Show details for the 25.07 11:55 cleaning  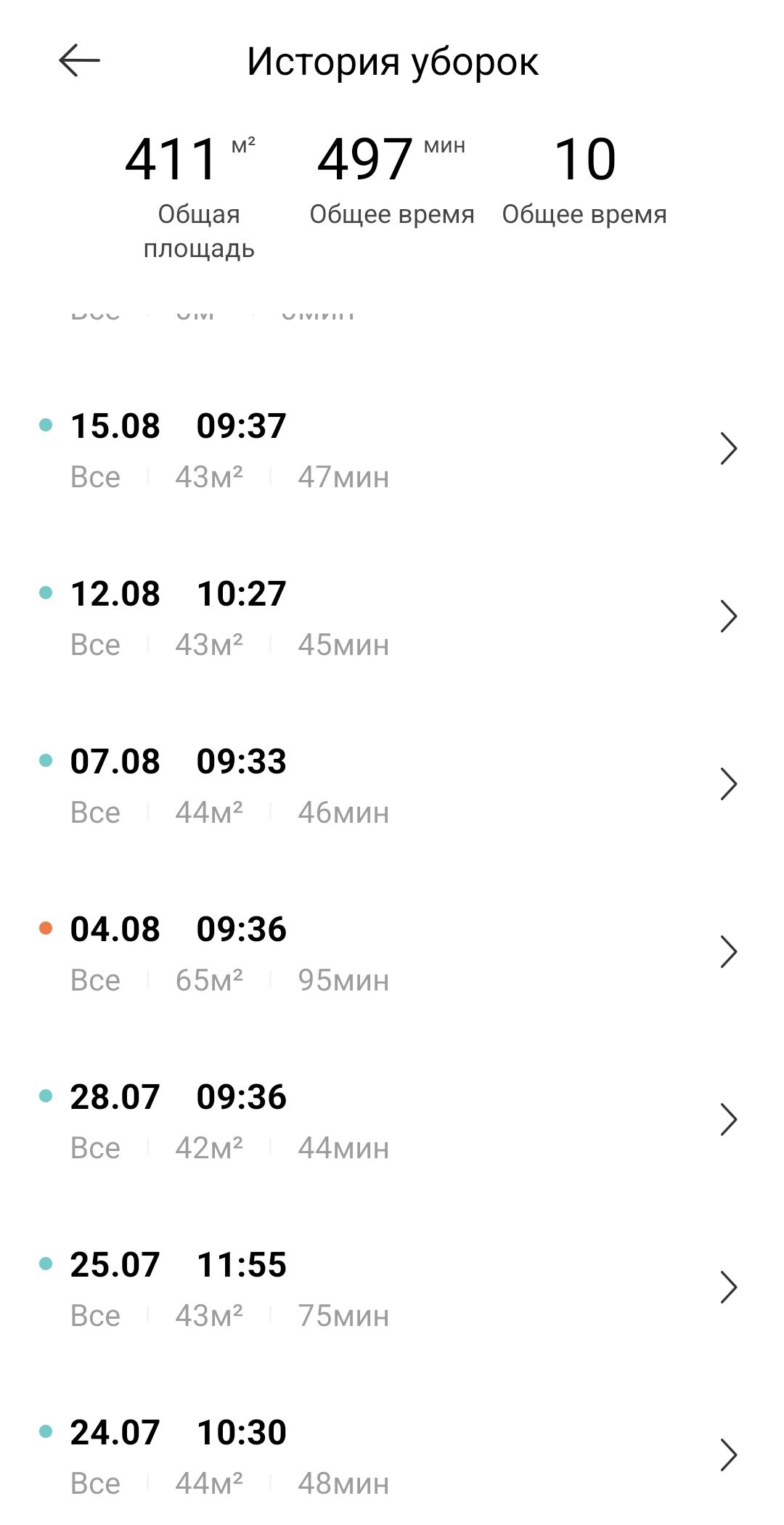pyautogui.click(x=392, y=1289)
